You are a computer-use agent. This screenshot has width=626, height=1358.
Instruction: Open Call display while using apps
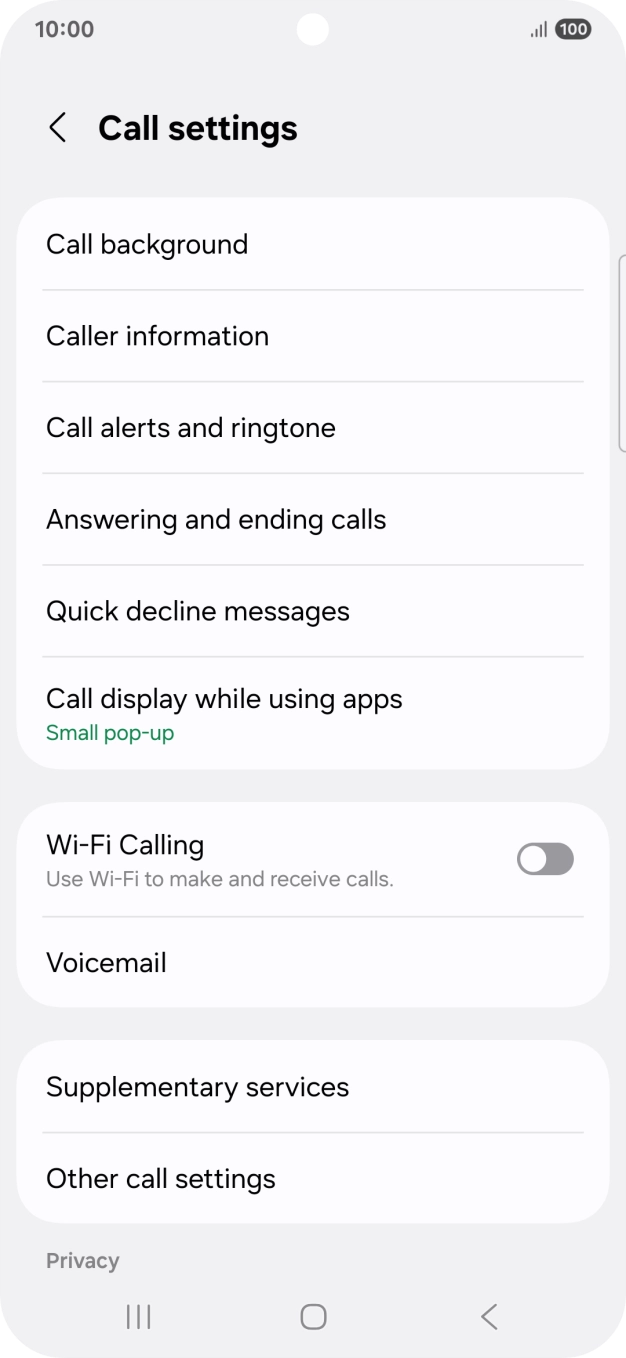pos(312,713)
